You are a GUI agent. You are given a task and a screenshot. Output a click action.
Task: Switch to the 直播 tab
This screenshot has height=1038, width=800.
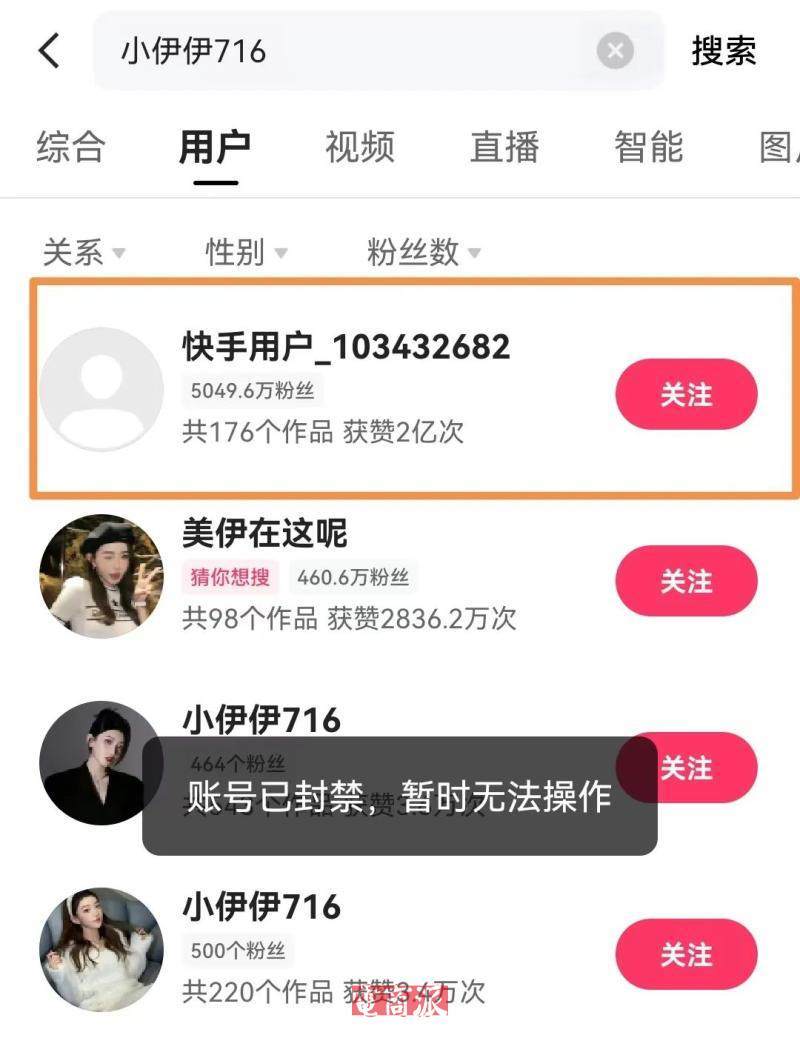[505, 147]
